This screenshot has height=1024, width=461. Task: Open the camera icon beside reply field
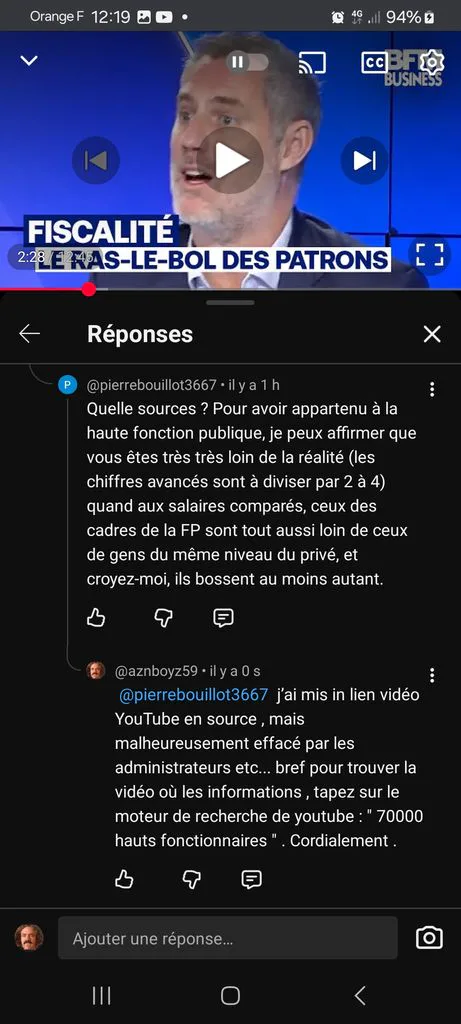point(429,938)
